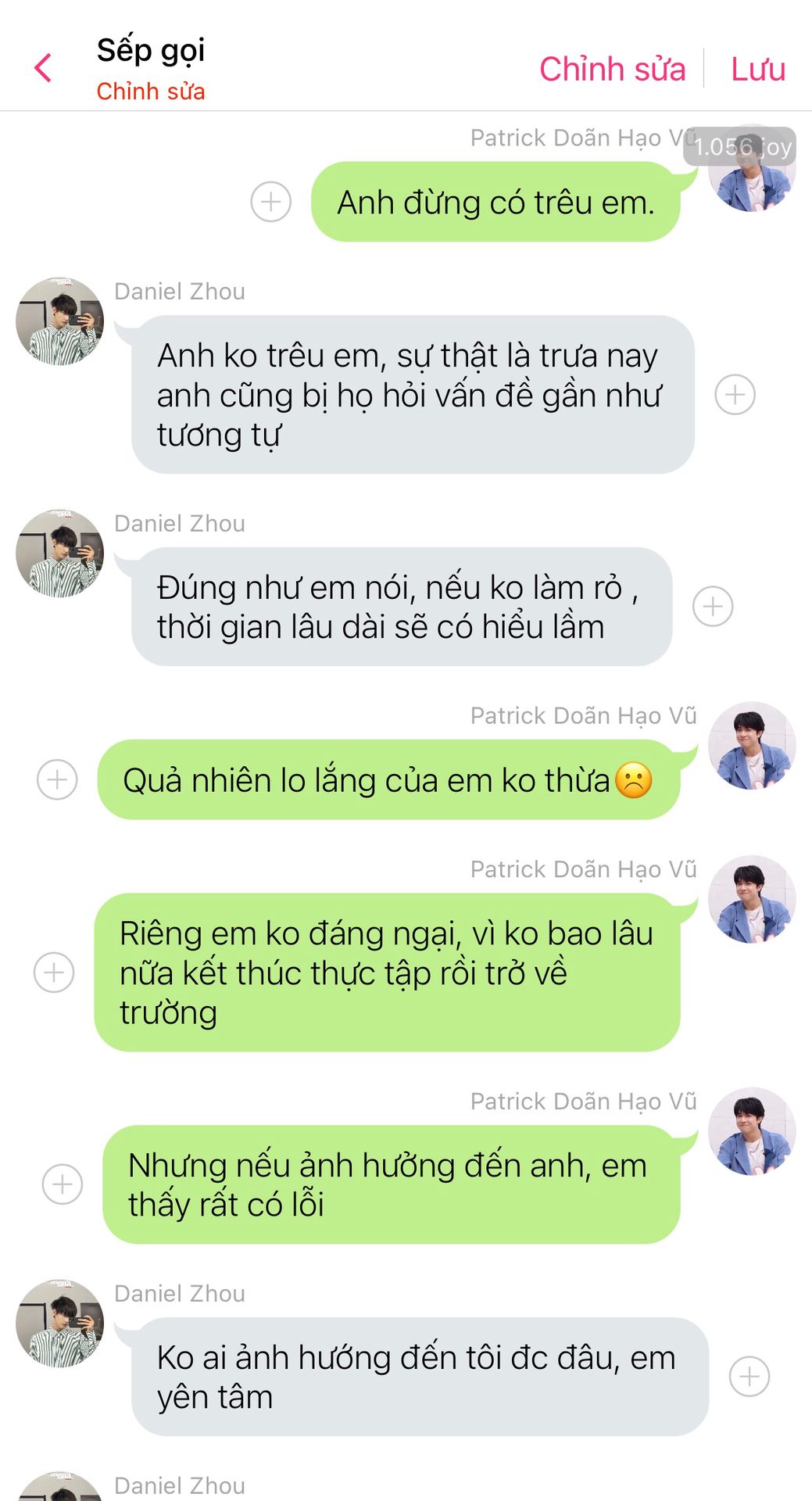Select the "Ko ai ảnh hưởng đến tôi" bubble
Viewport: 812px width, 1501px height.
[x=420, y=1377]
